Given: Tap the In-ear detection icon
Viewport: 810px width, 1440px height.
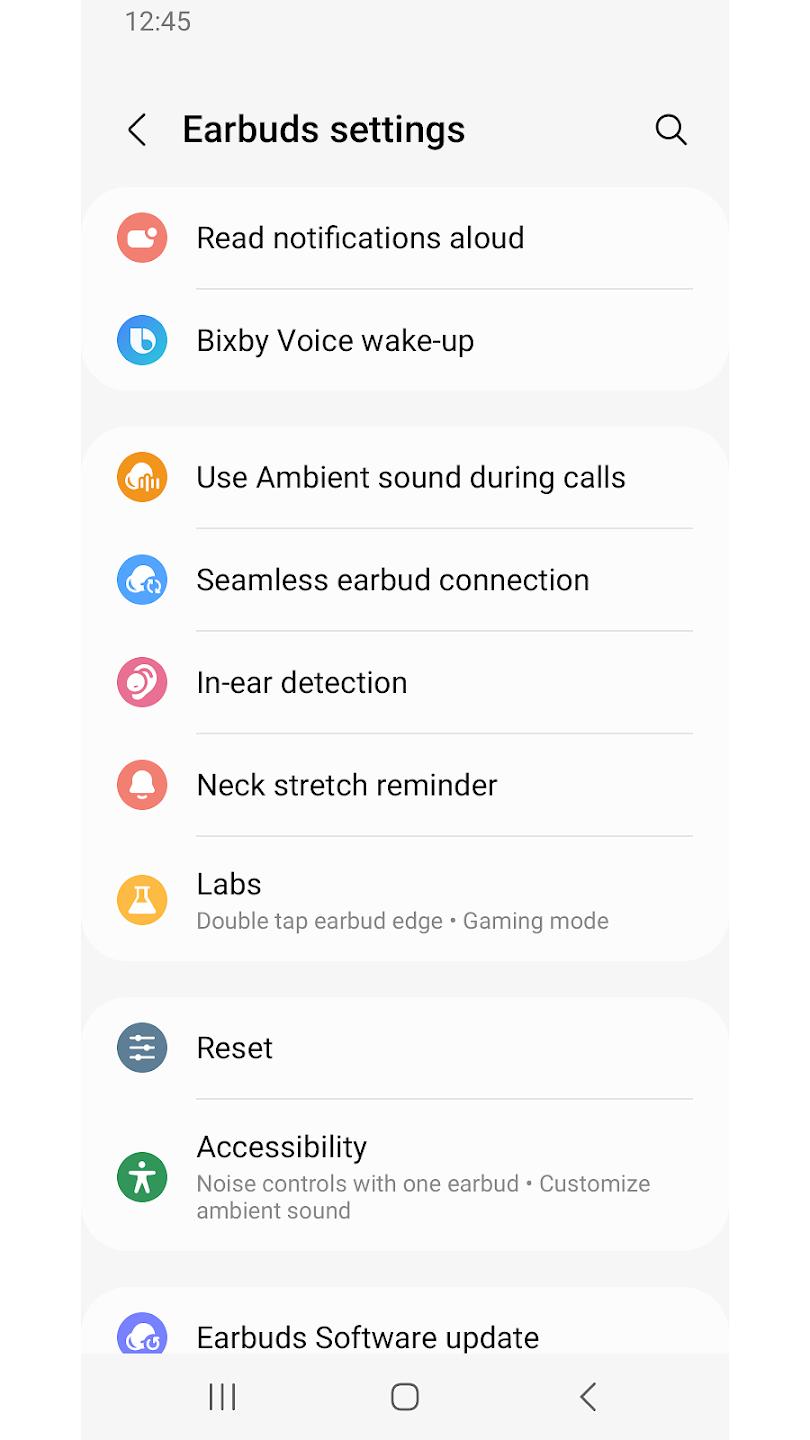Looking at the screenshot, I should (x=141, y=682).
